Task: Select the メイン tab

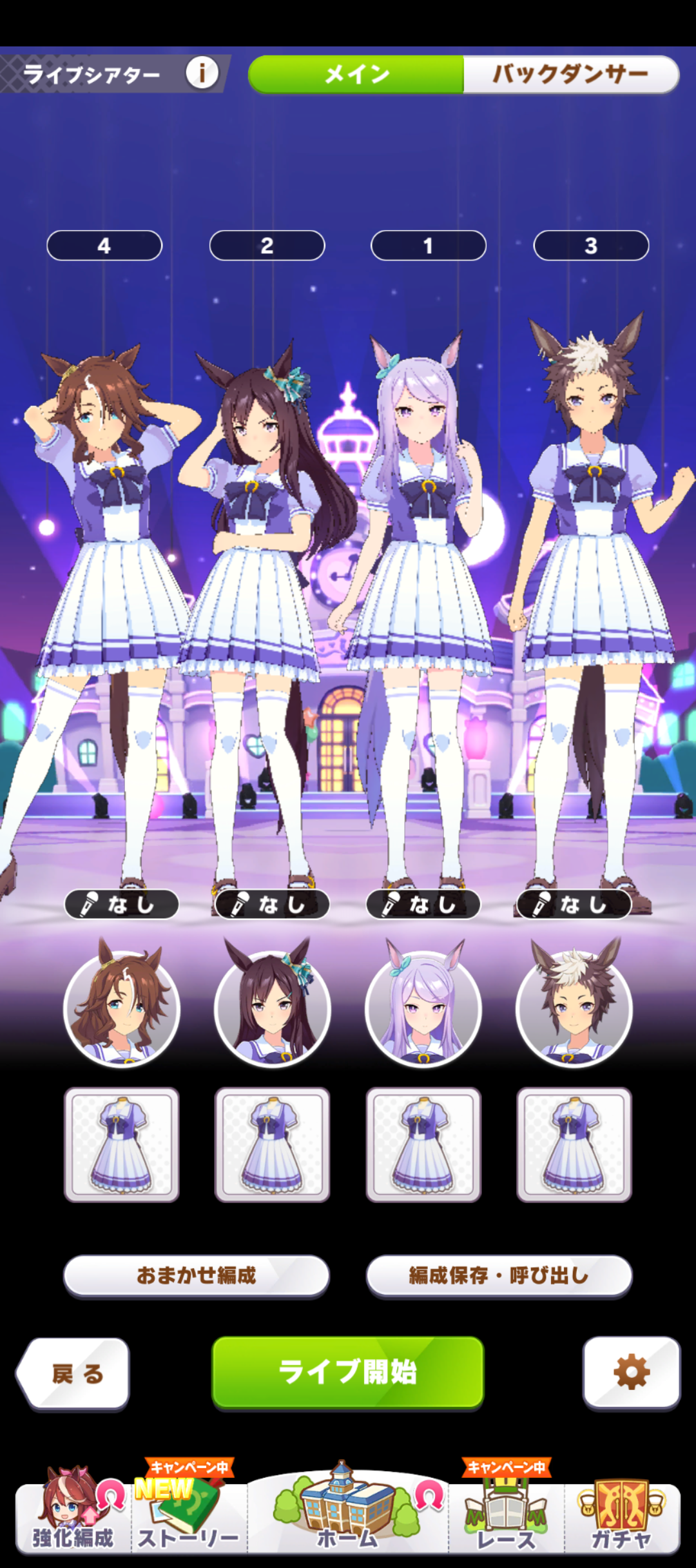Action: click(356, 74)
